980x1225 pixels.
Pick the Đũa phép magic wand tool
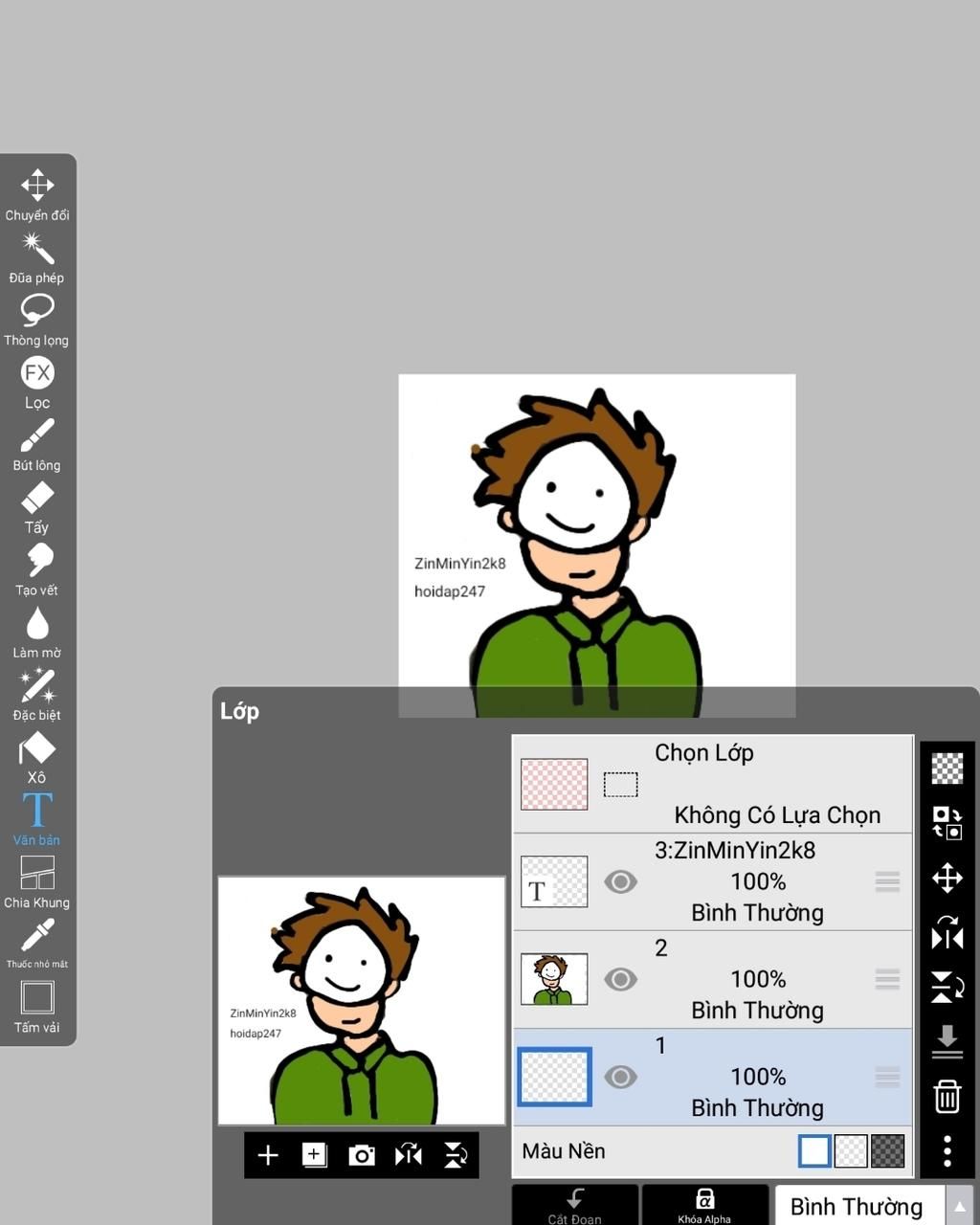37,257
